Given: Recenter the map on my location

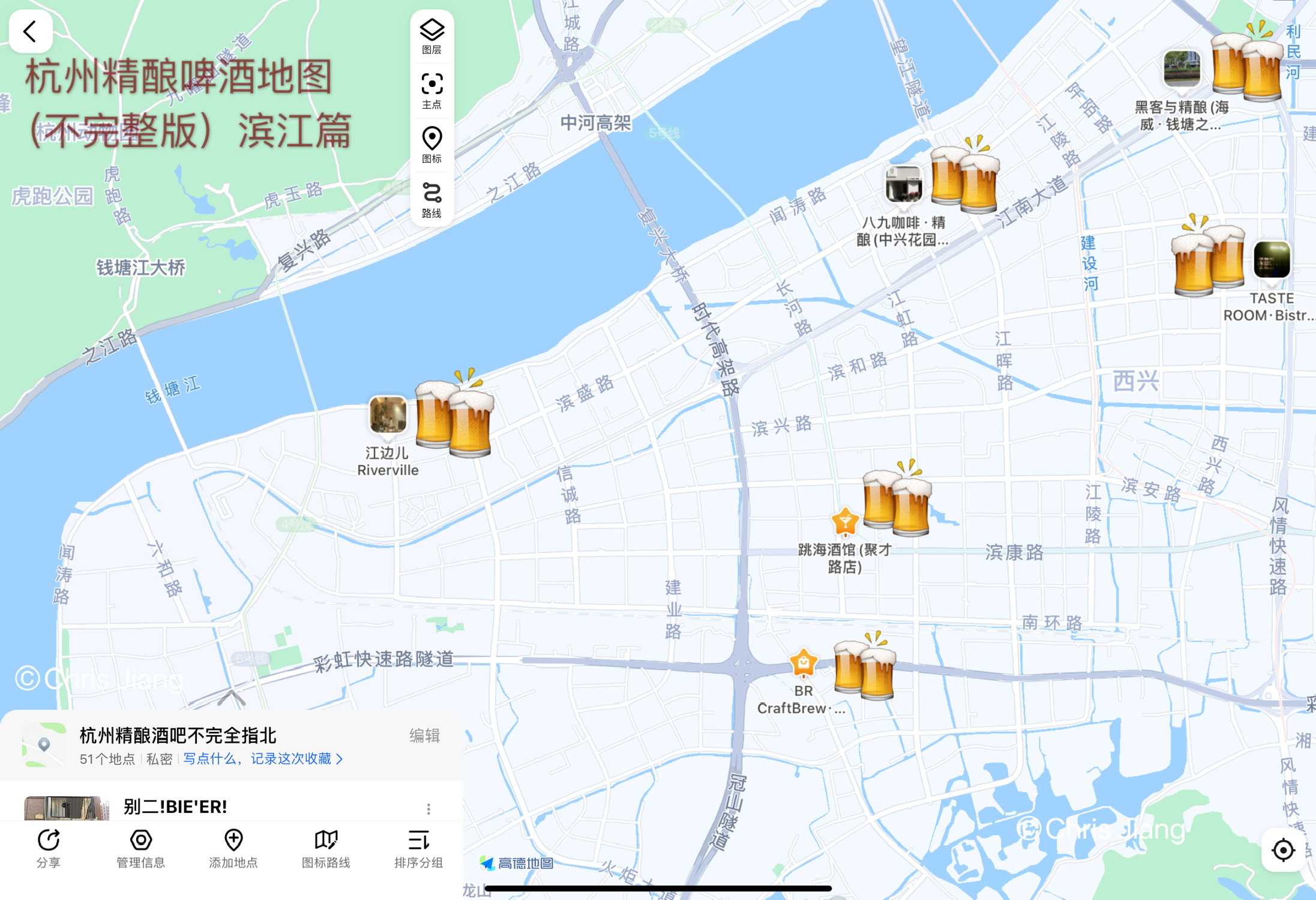Looking at the screenshot, I should 1283,850.
